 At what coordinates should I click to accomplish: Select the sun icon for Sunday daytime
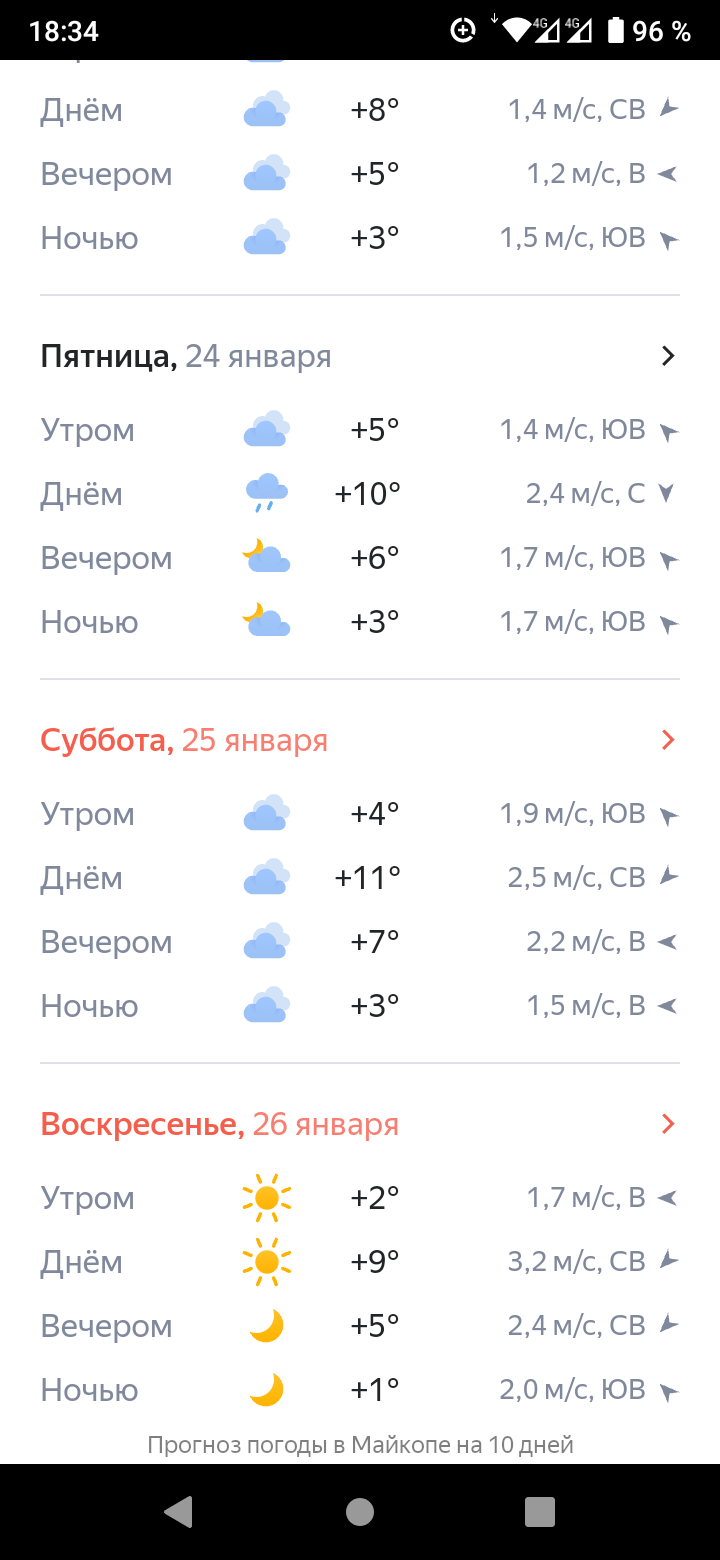(266, 1261)
